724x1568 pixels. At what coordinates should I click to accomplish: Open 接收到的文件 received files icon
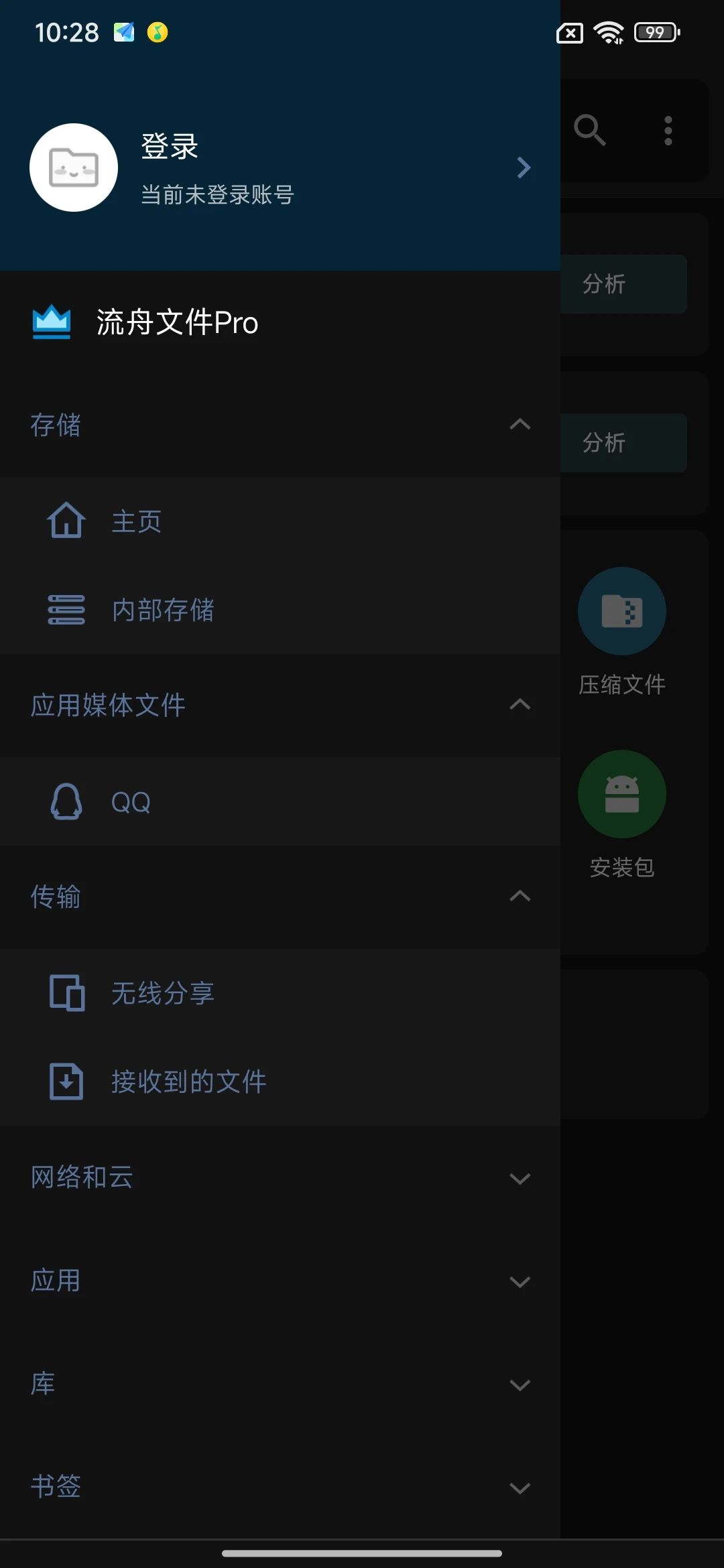(x=66, y=1082)
